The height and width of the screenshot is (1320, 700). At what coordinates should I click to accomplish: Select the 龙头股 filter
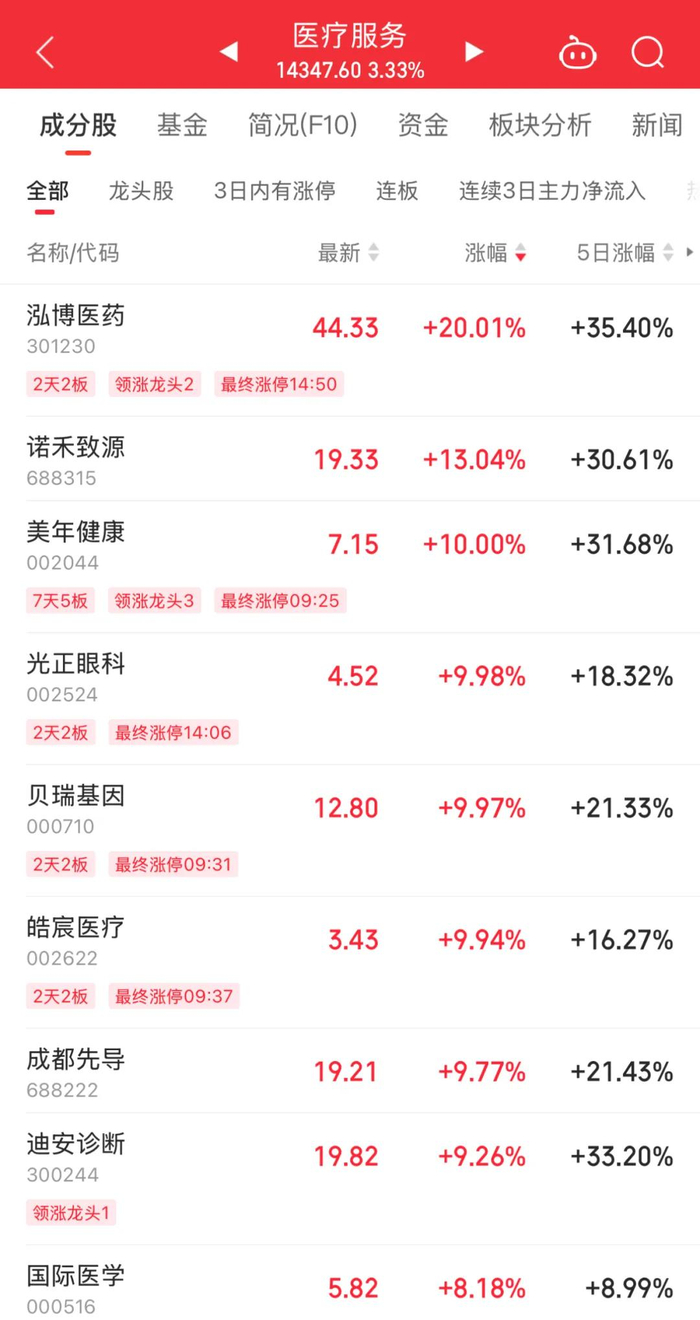click(x=141, y=191)
